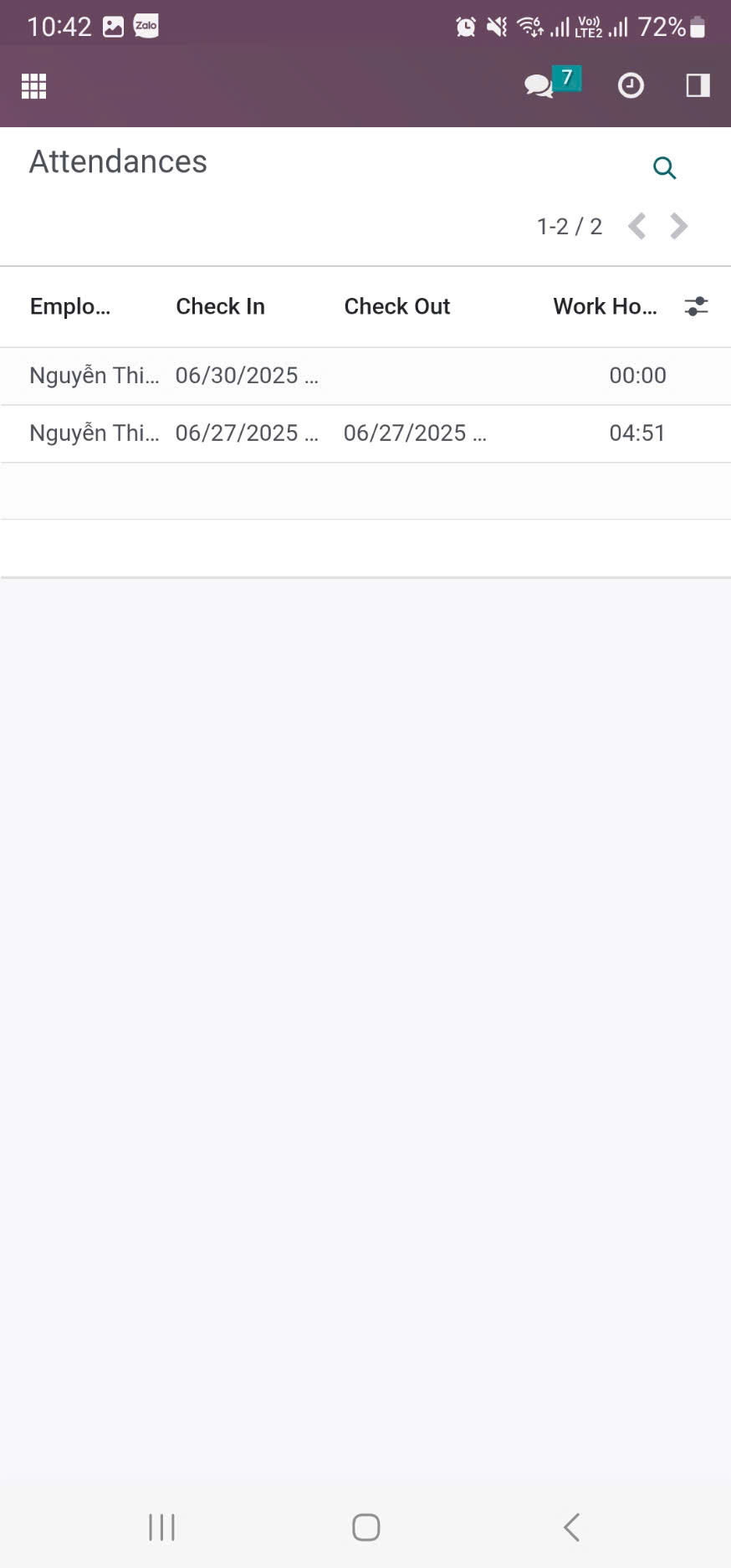Image resolution: width=731 pixels, height=1568 pixels.
Task: Sort by the Check In column
Action: click(x=220, y=307)
